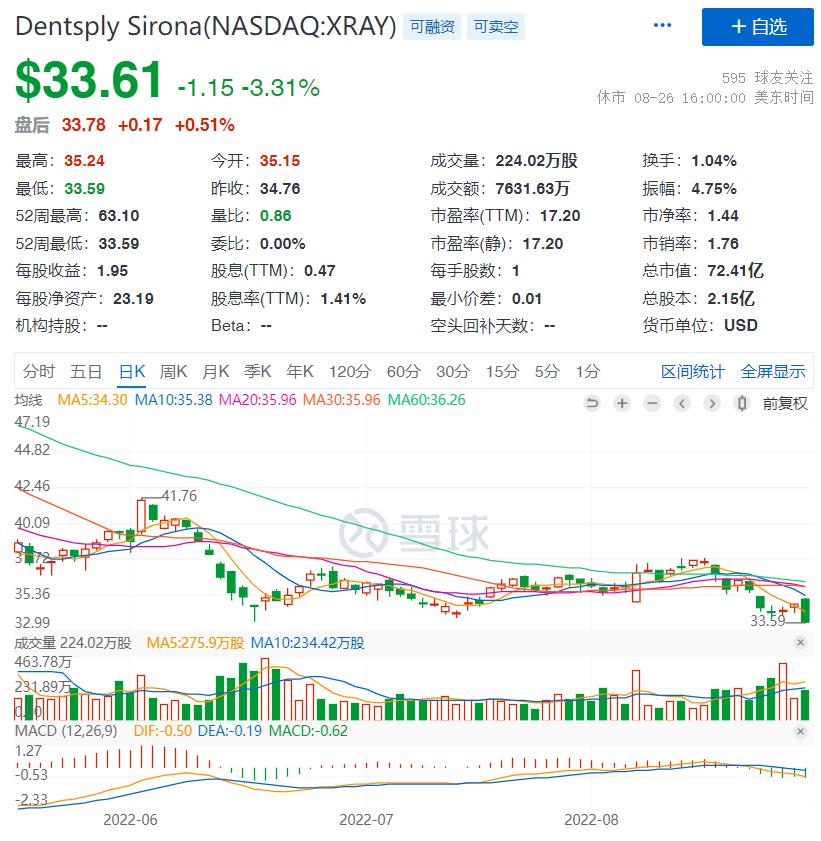Enter 全屏显示 fullscreen mode

(772, 371)
